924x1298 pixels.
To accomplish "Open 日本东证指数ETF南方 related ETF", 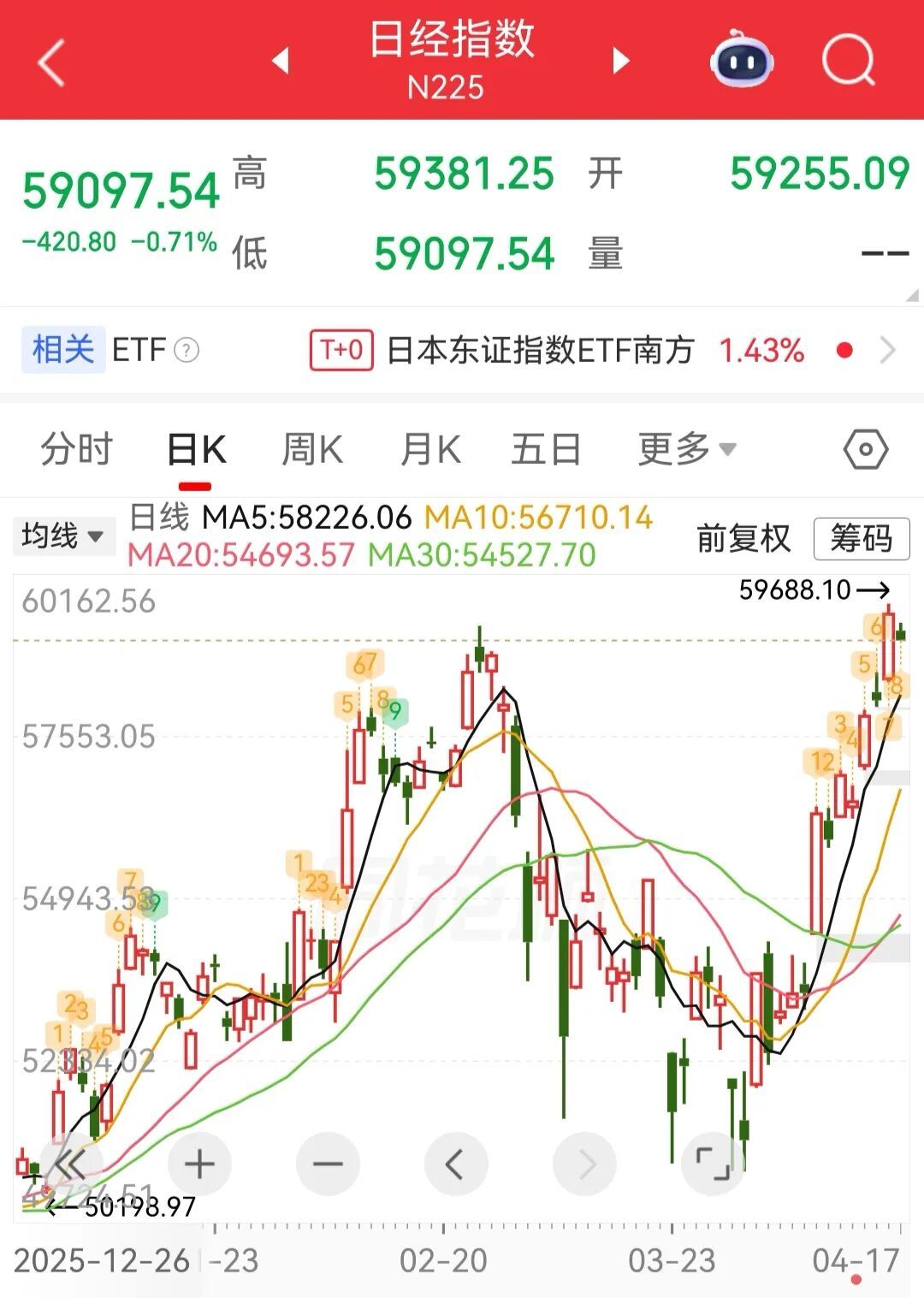I will [x=539, y=351].
